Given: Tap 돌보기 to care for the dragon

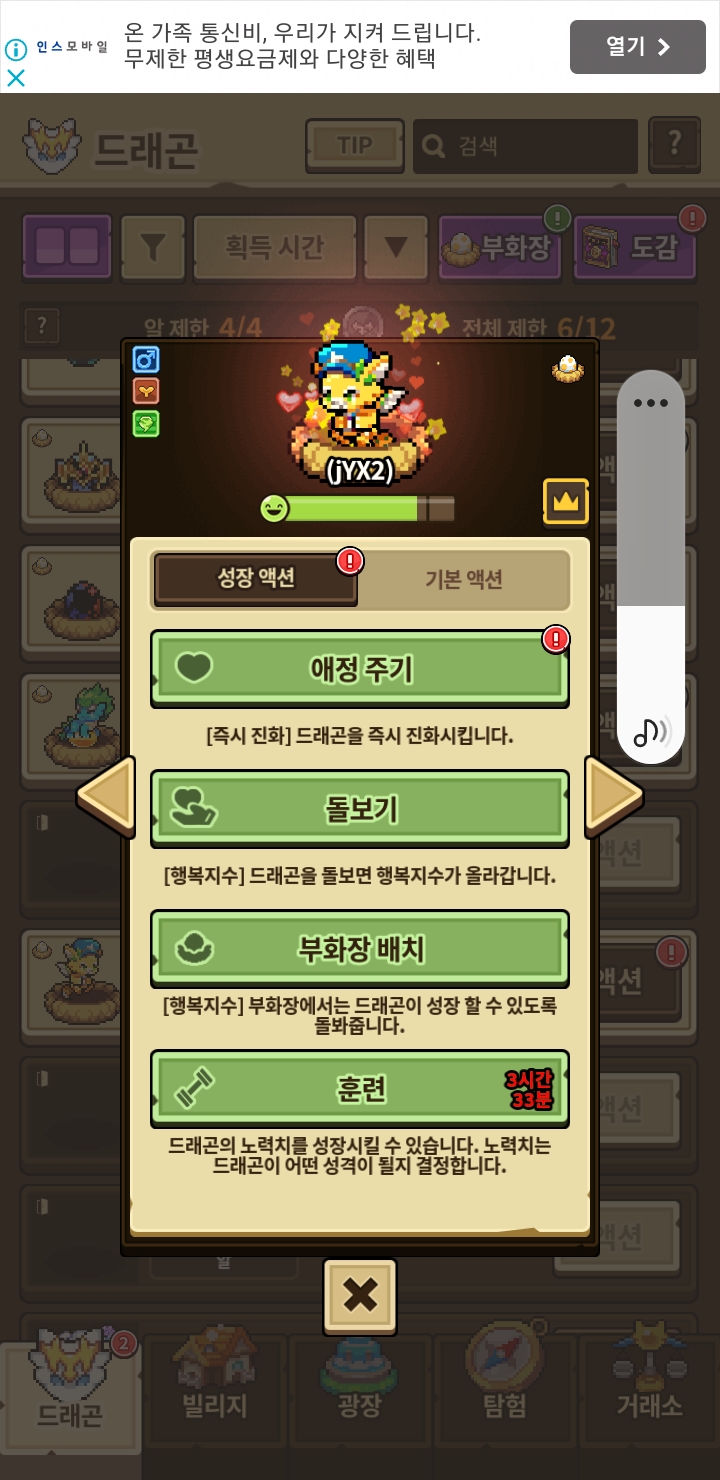Looking at the screenshot, I should click(360, 809).
